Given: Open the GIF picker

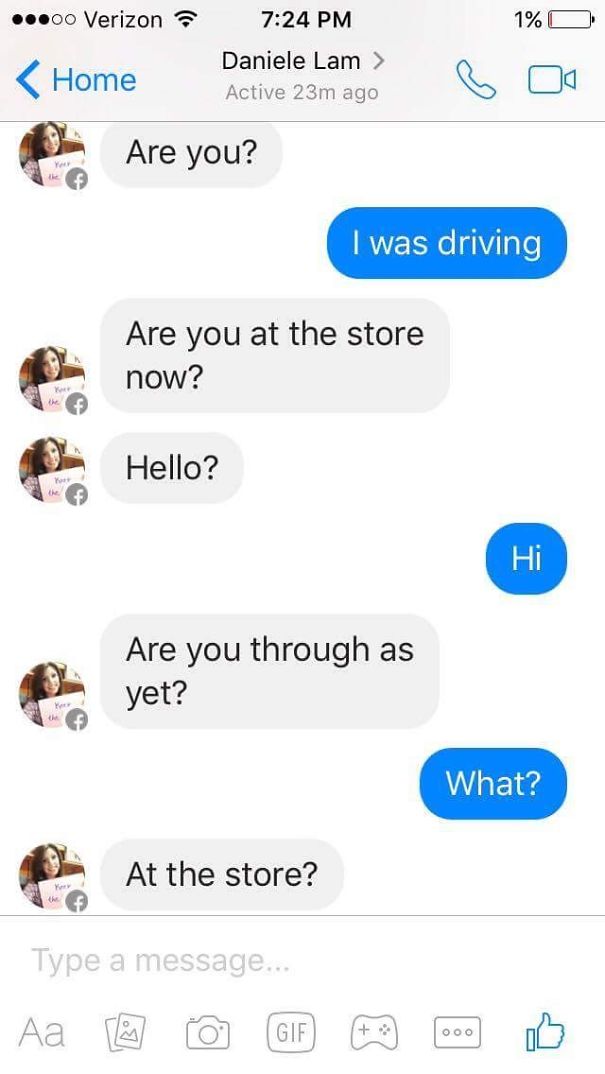Looking at the screenshot, I should (291, 1030).
